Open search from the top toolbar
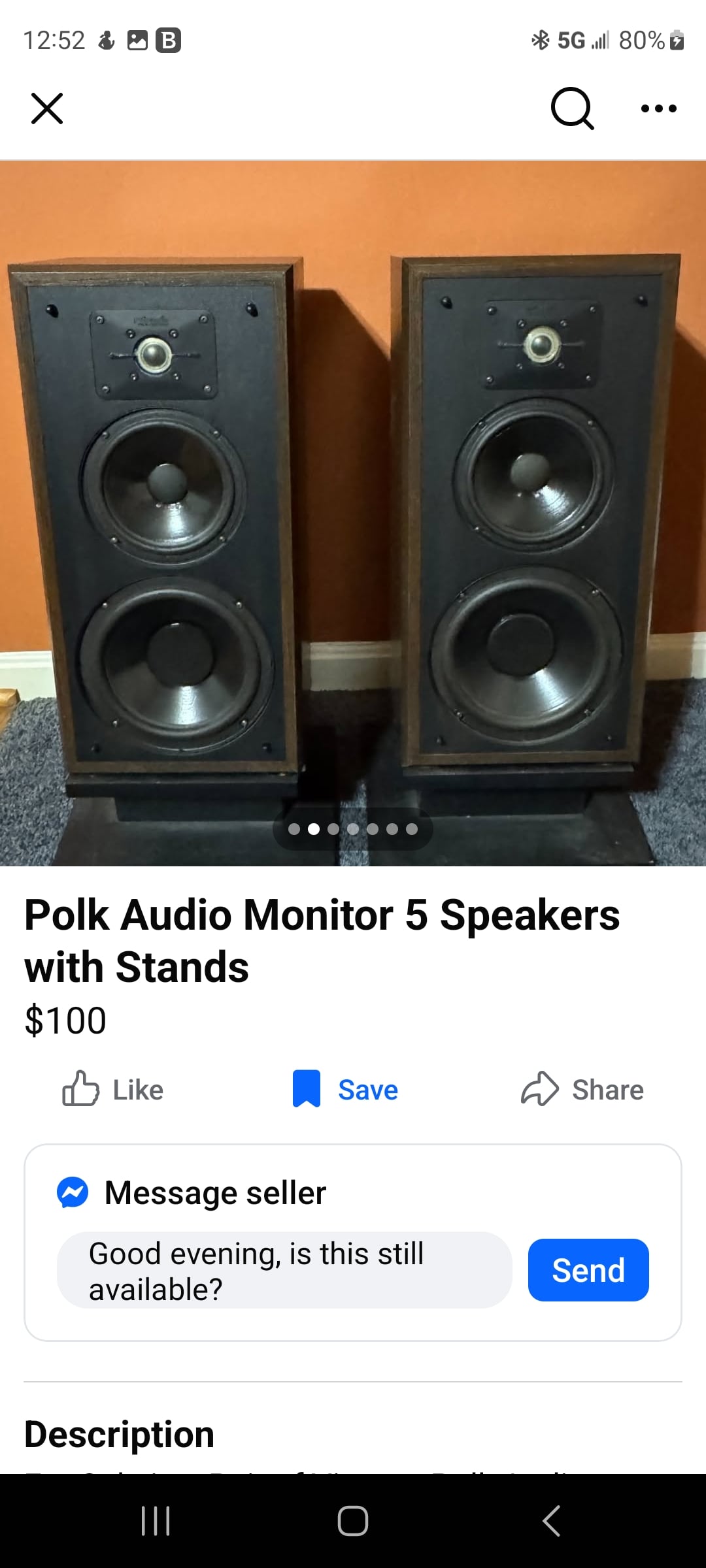The image size is (706, 1568). 571,108
